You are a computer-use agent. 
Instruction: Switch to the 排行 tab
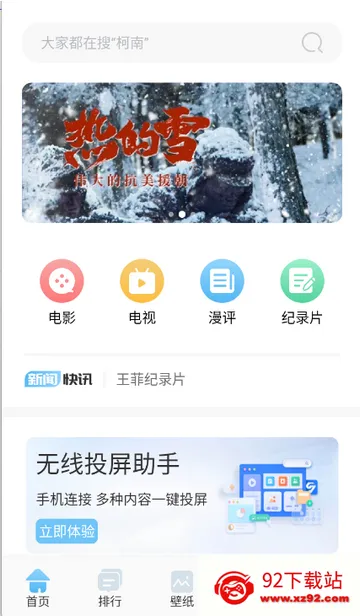tap(110, 588)
